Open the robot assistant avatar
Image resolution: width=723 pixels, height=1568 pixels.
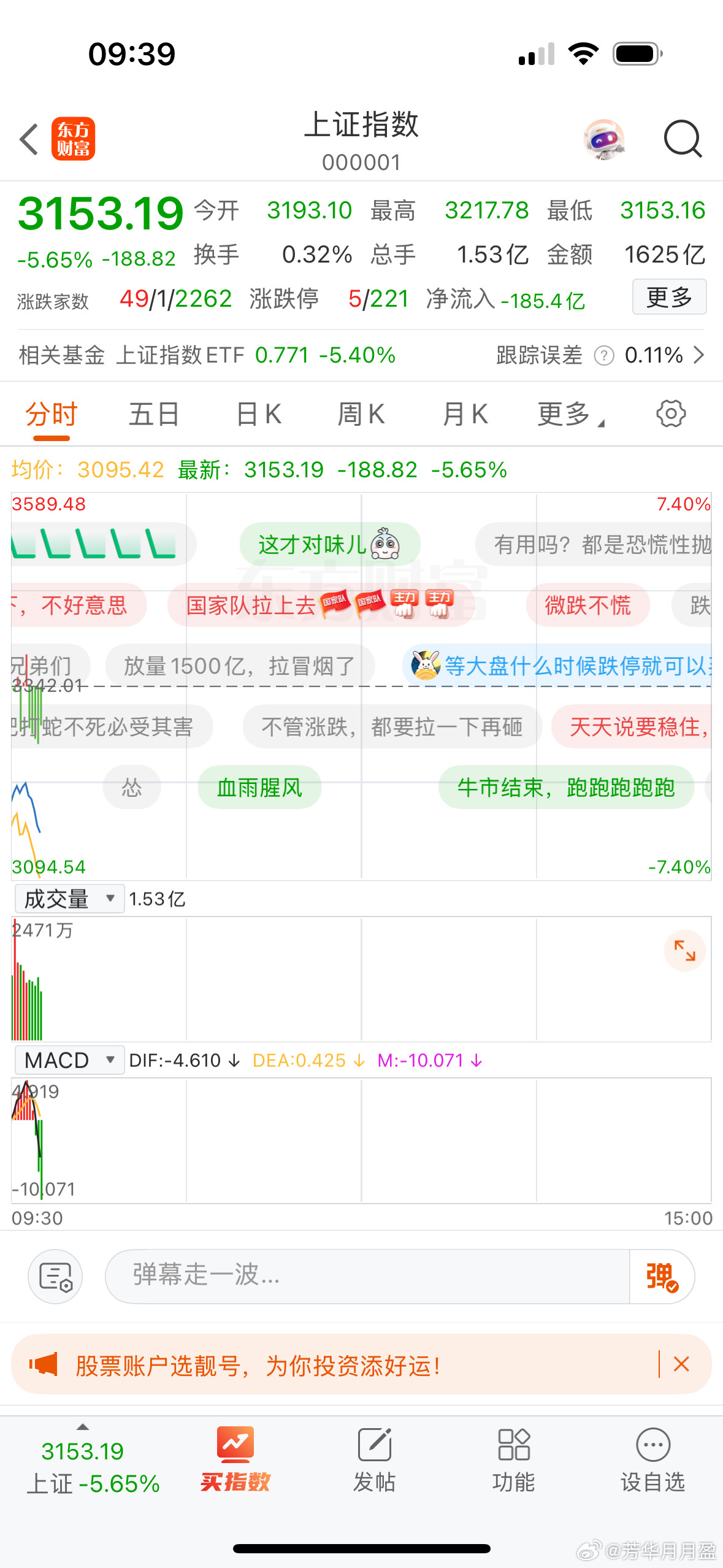coord(604,139)
